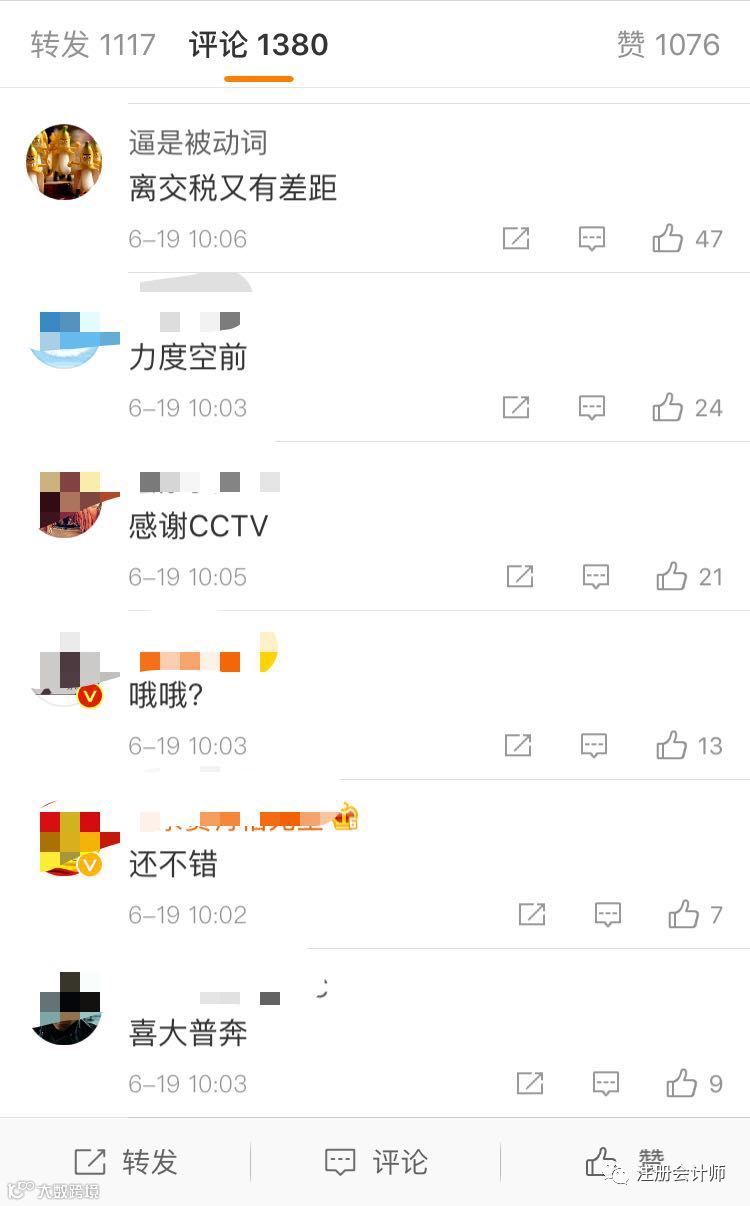Like the comment '力度空前'
The image size is (750, 1206).
(668, 408)
